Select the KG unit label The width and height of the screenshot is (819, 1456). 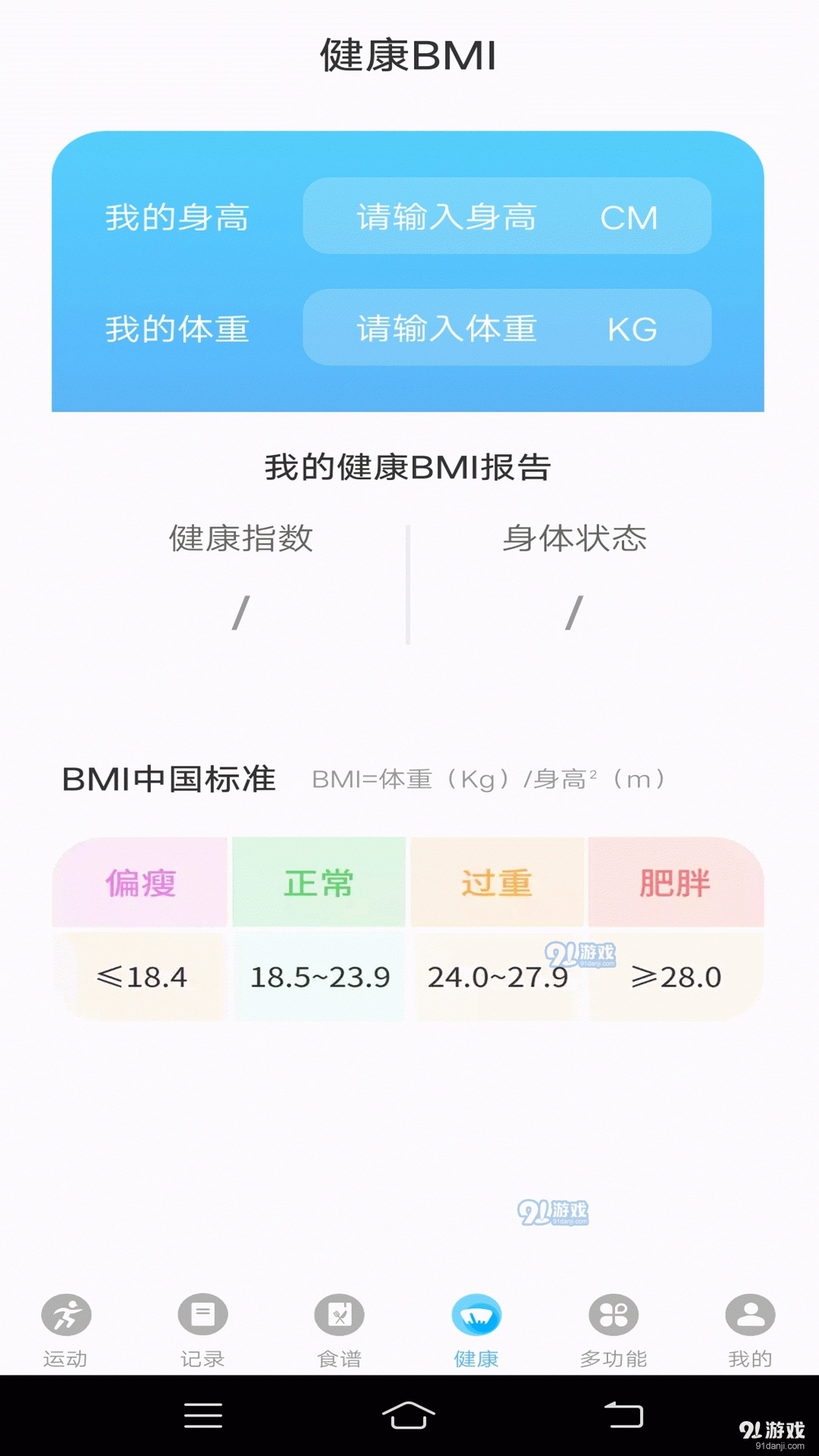click(x=632, y=329)
